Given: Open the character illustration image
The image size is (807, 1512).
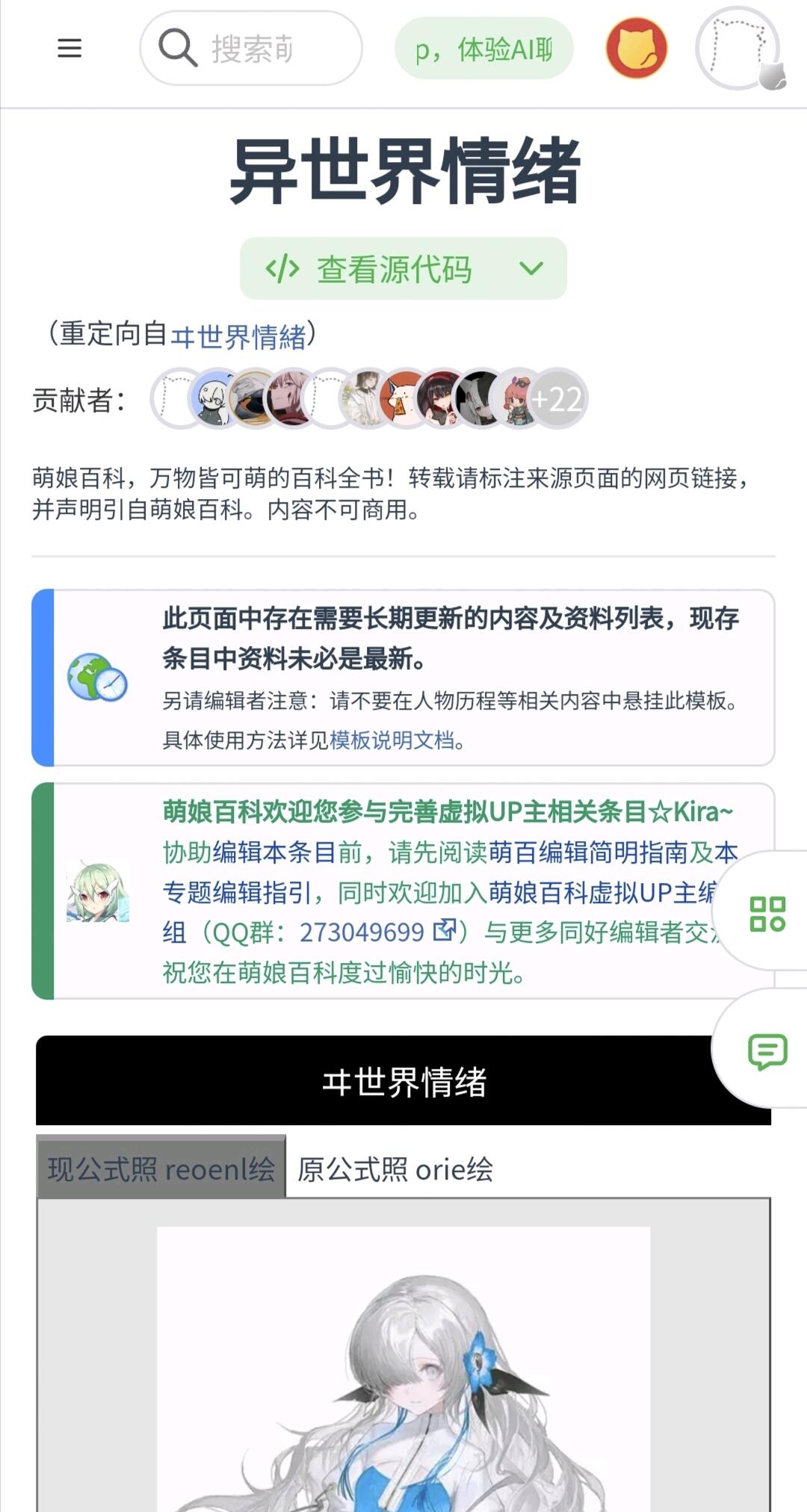Looking at the screenshot, I should coord(403,1369).
